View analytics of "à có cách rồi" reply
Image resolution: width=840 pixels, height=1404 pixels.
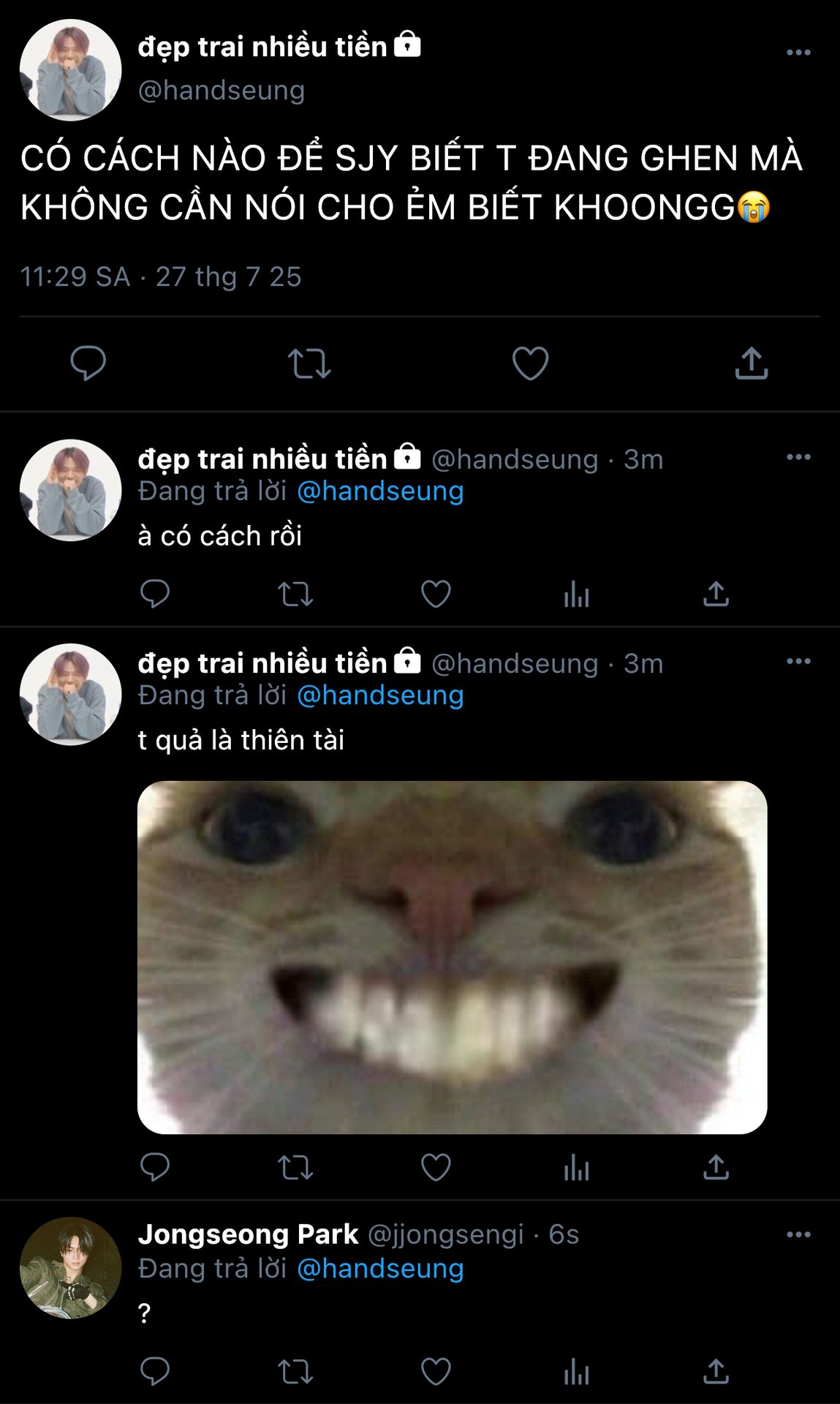coord(576,594)
